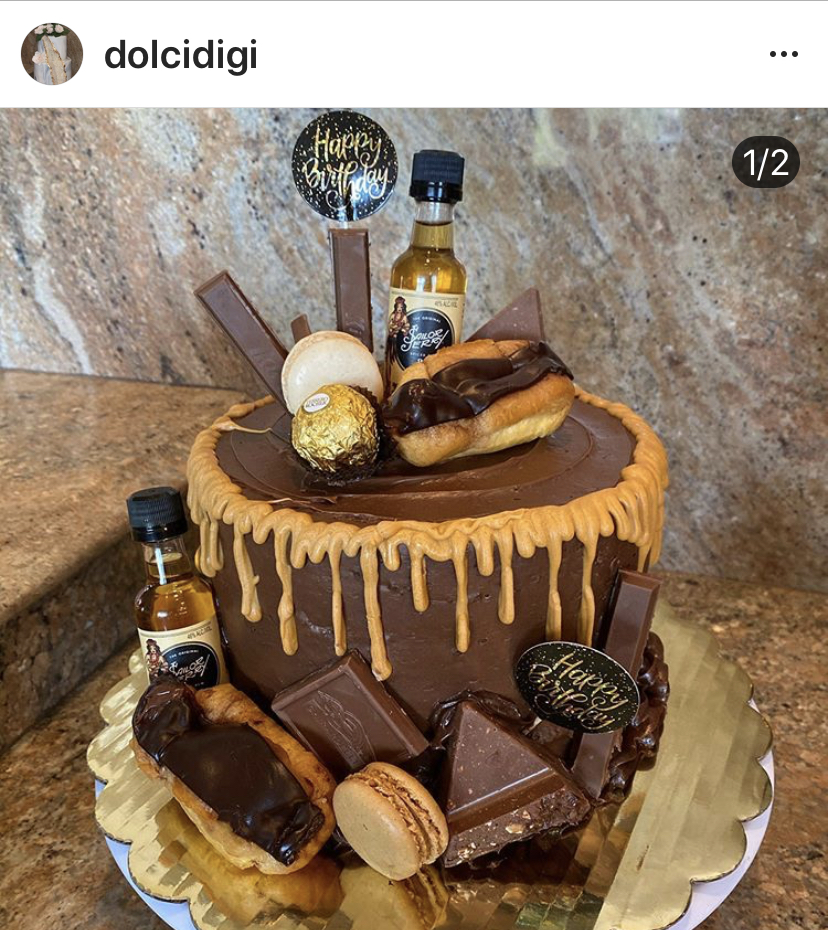
Task: Open dolcidigi's profile picture
Action: pyautogui.click(x=52, y=54)
